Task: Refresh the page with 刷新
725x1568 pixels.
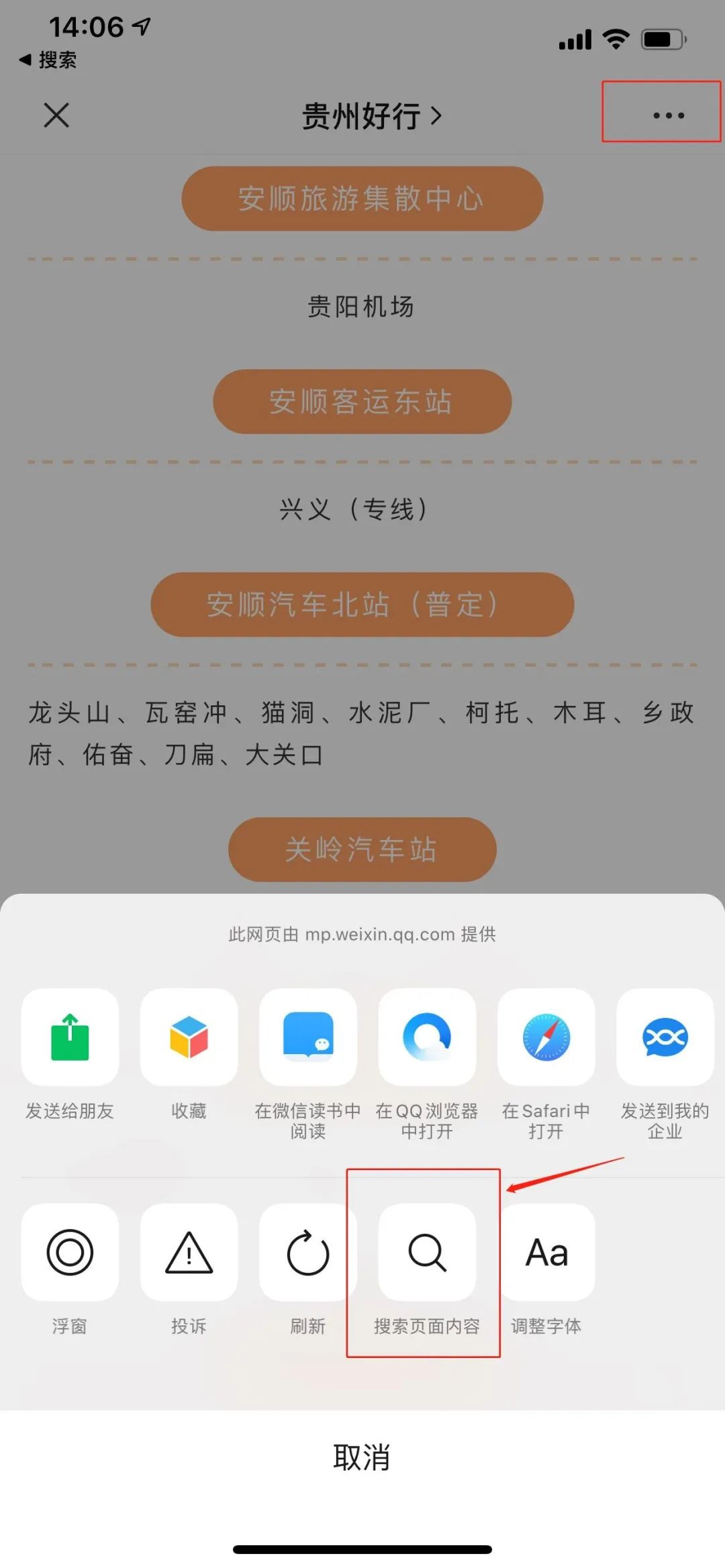Action: tap(308, 1253)
